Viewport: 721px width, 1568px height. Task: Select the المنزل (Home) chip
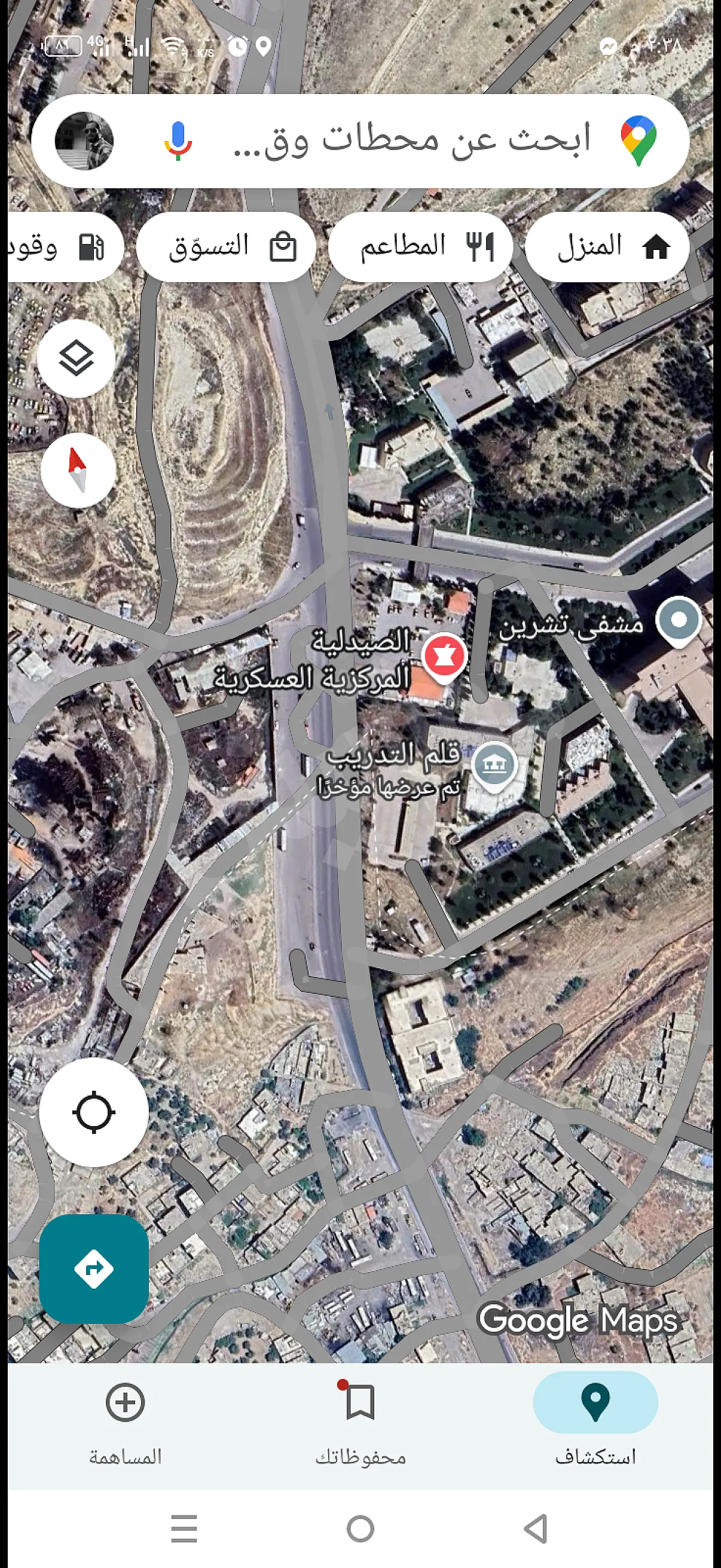[607, 246]
